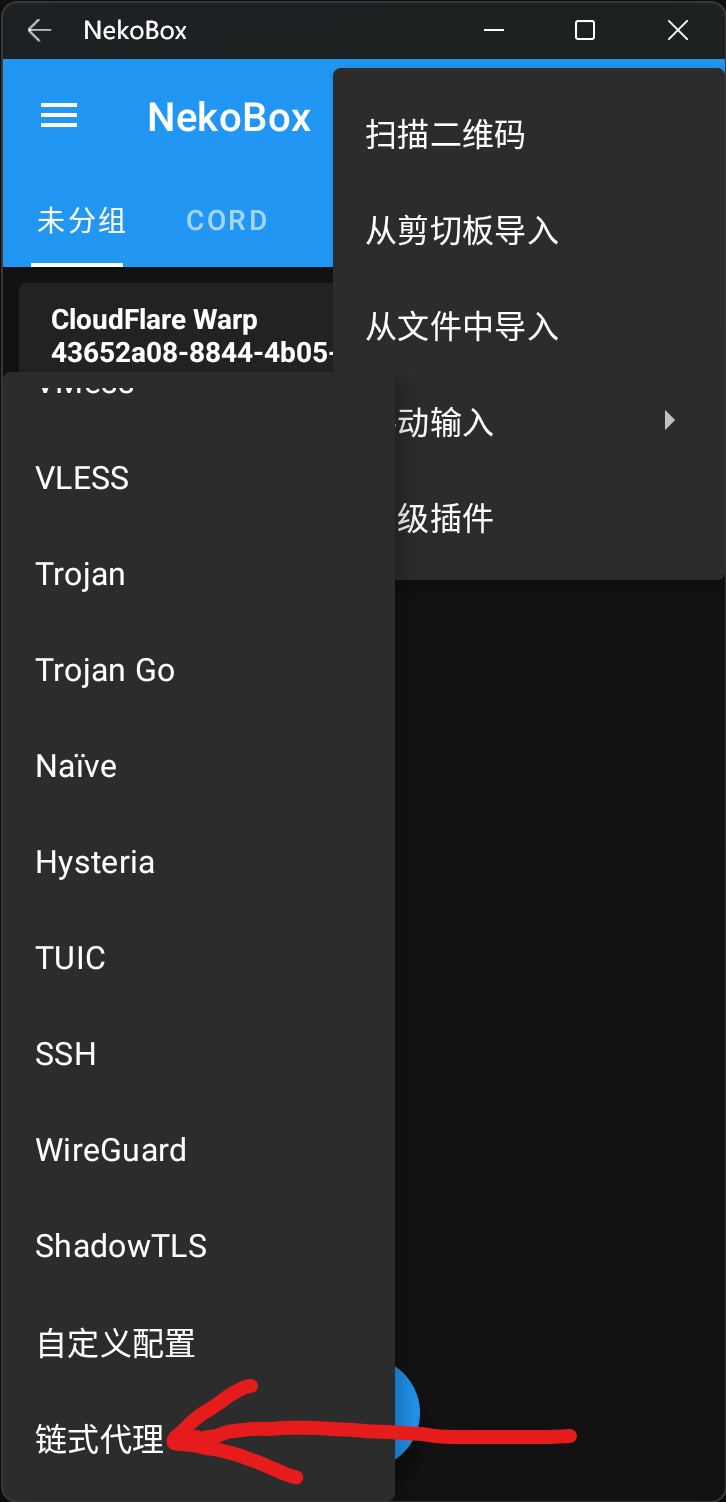Screen dimensions: 726x1502
Task: Go back using the title bar arrow
Action: point(39,31)
